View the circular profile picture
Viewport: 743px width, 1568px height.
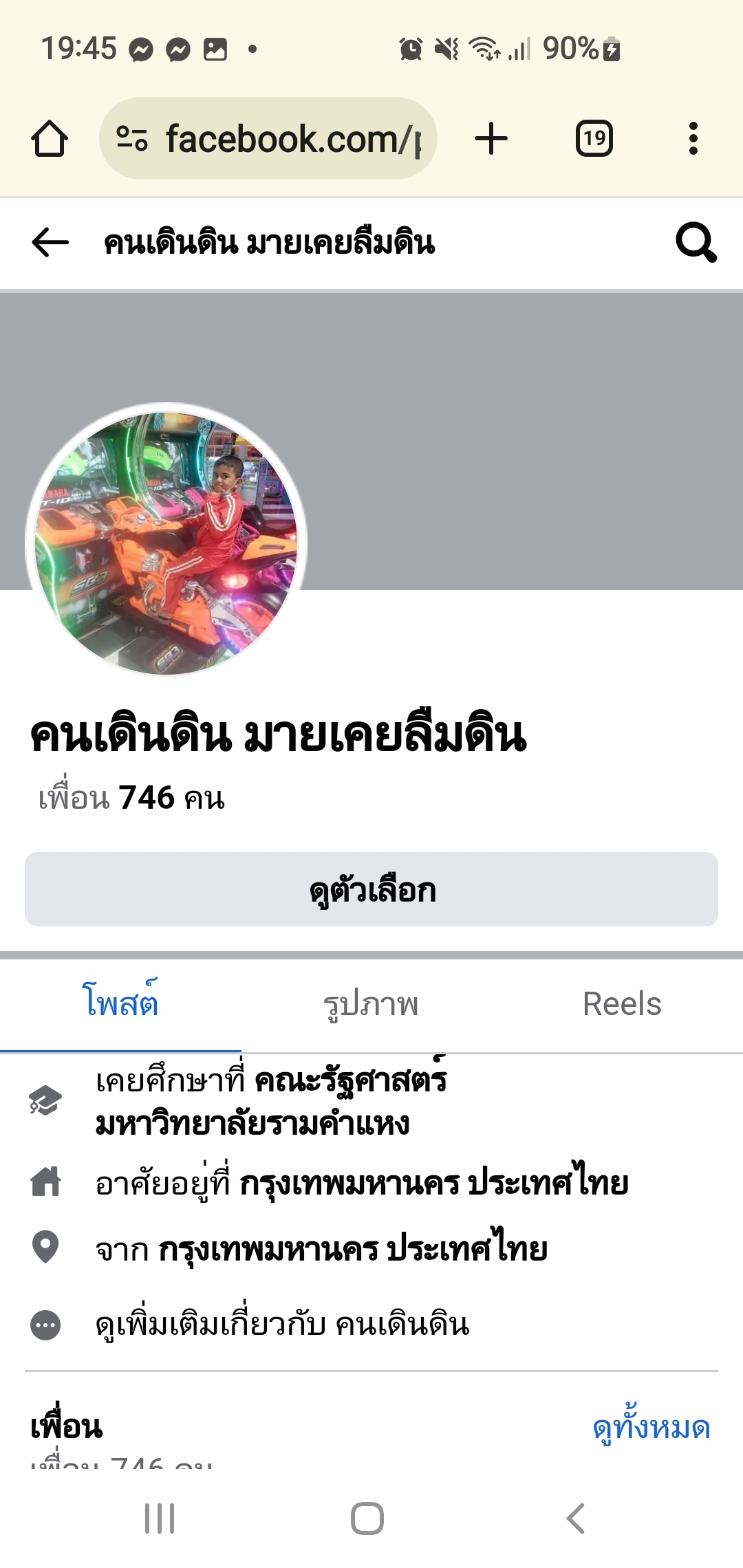166,541
